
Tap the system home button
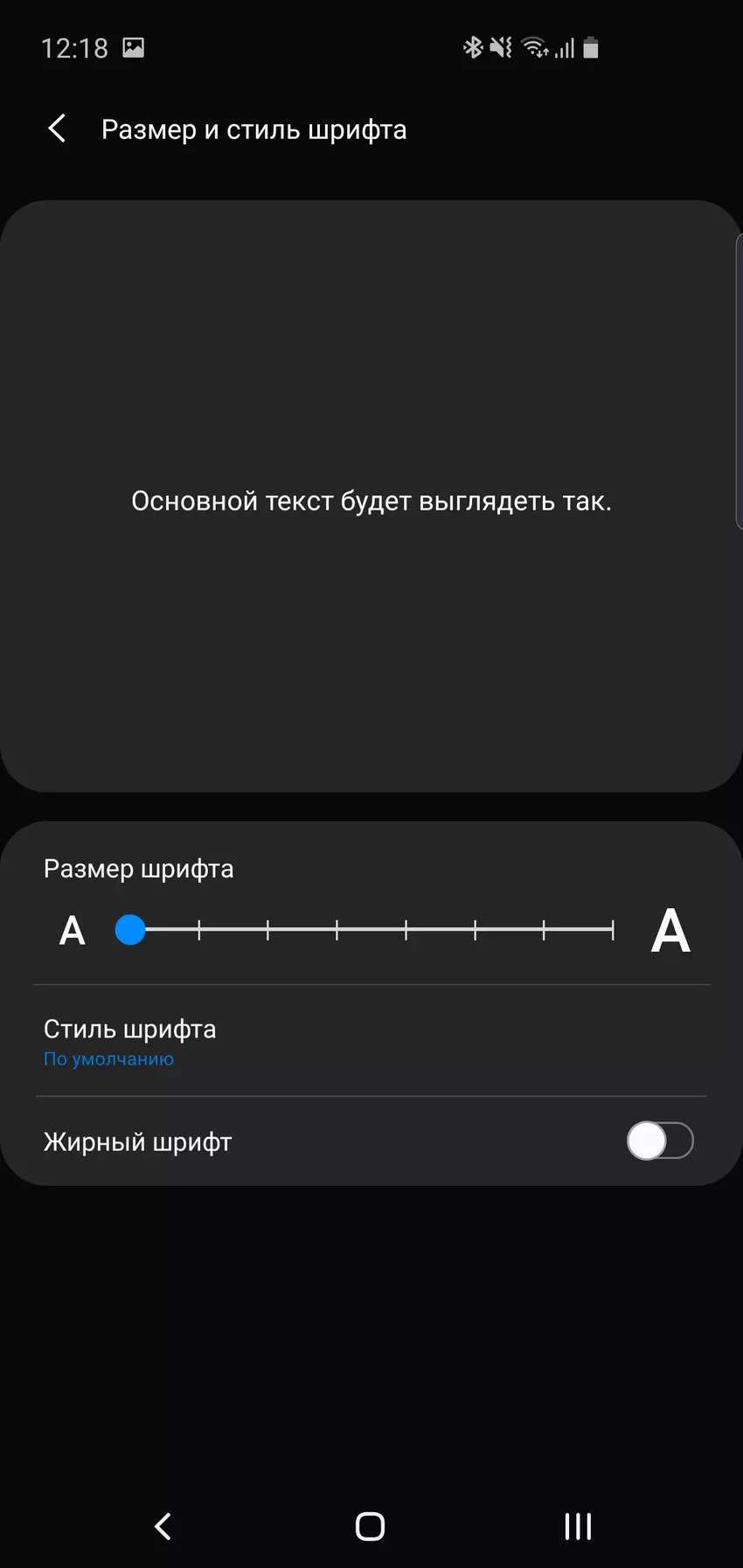point(370,1526)
